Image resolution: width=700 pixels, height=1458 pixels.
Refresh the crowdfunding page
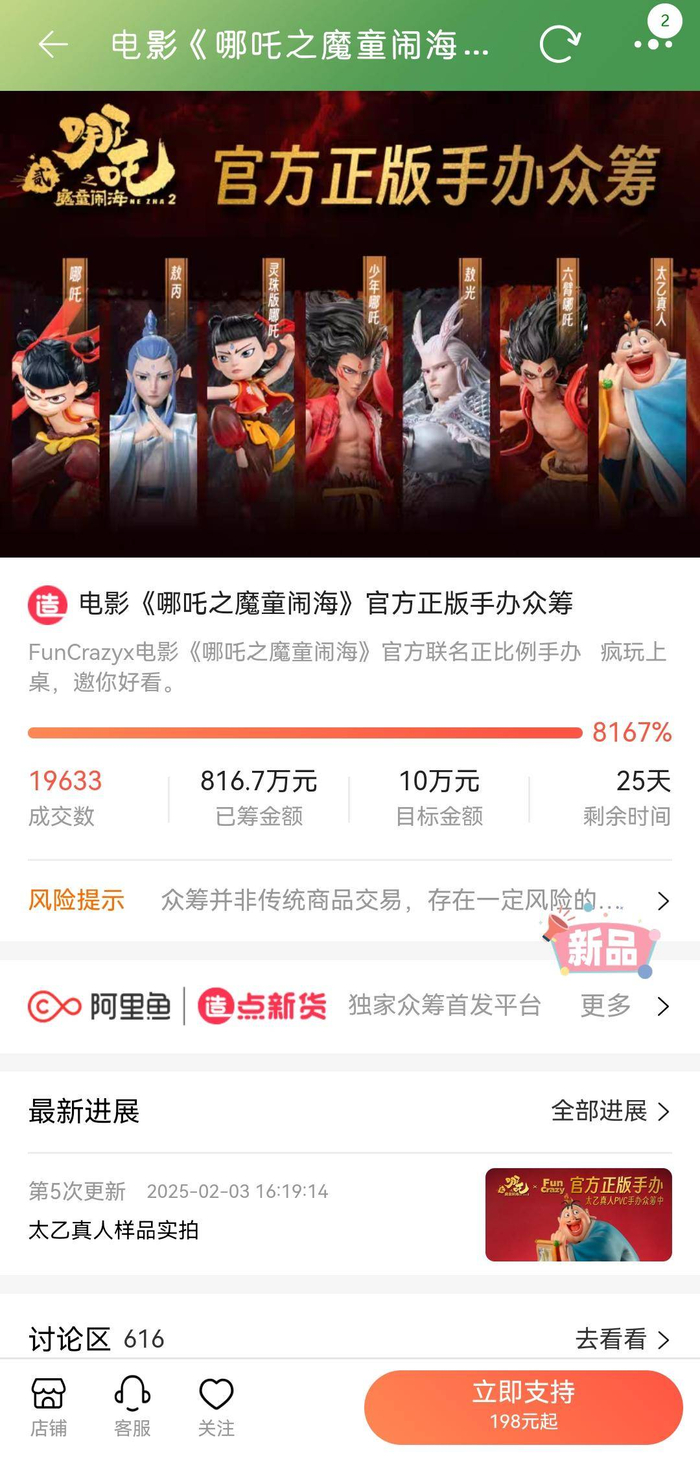[558, 44]
